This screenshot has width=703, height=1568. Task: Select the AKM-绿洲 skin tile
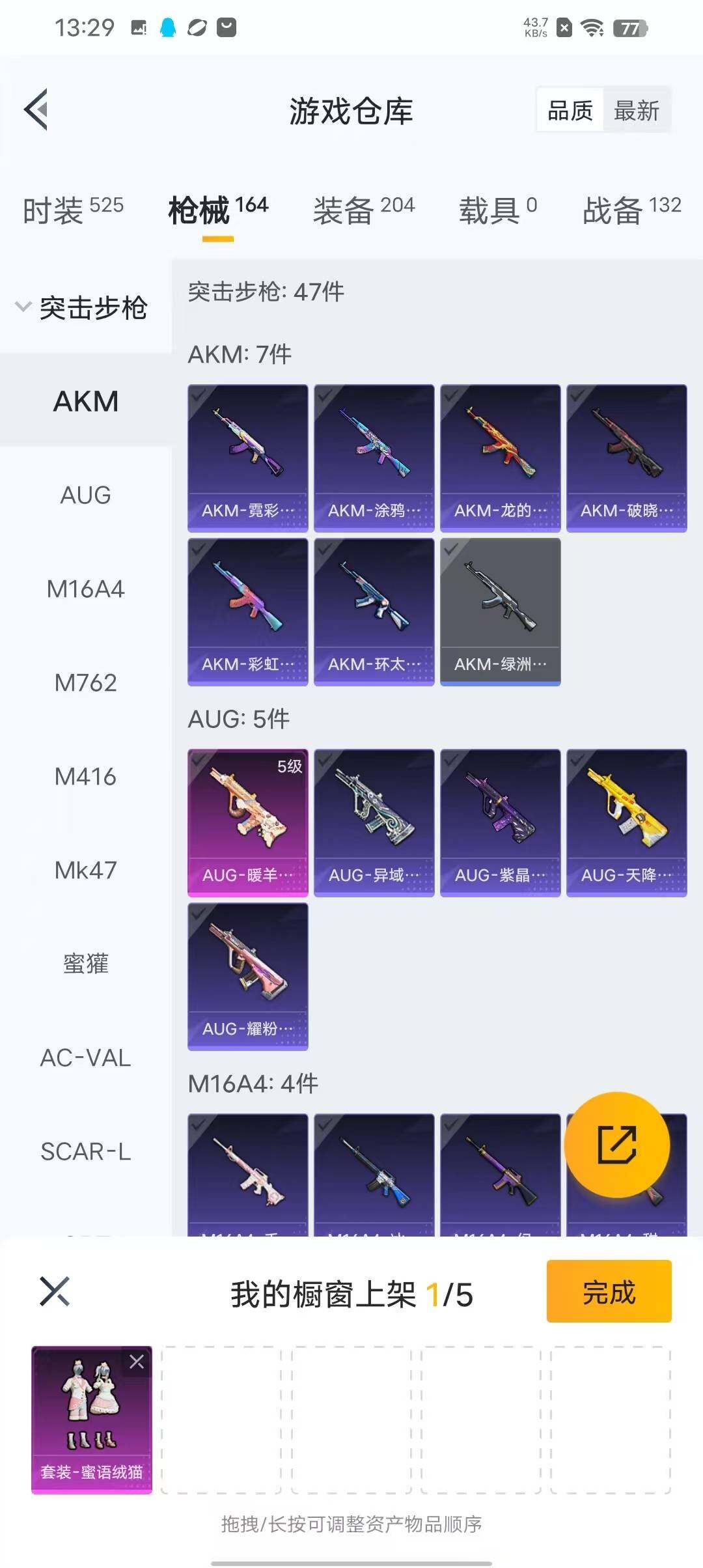(500, 611)
